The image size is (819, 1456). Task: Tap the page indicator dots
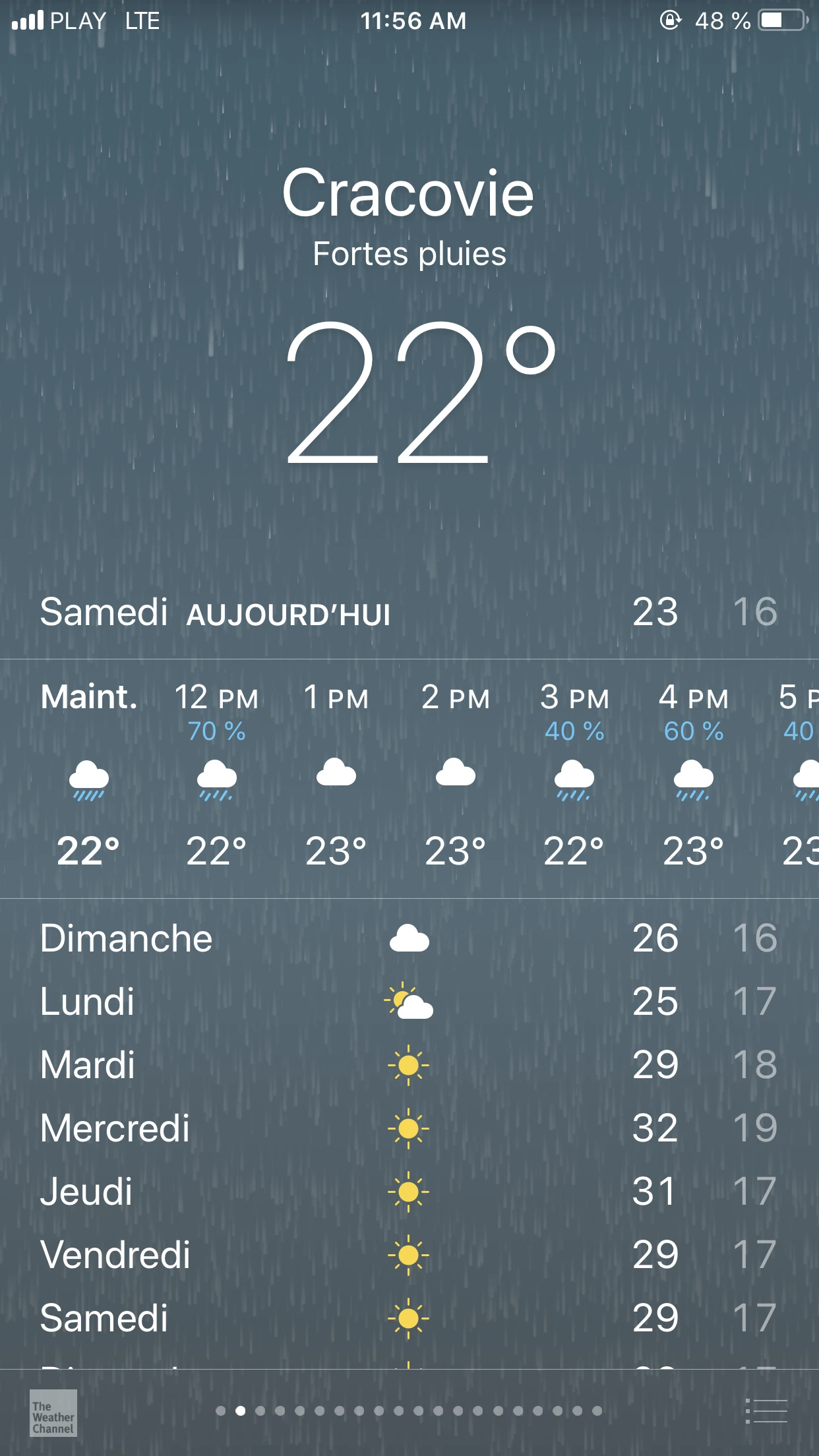tap(409, 1411)
